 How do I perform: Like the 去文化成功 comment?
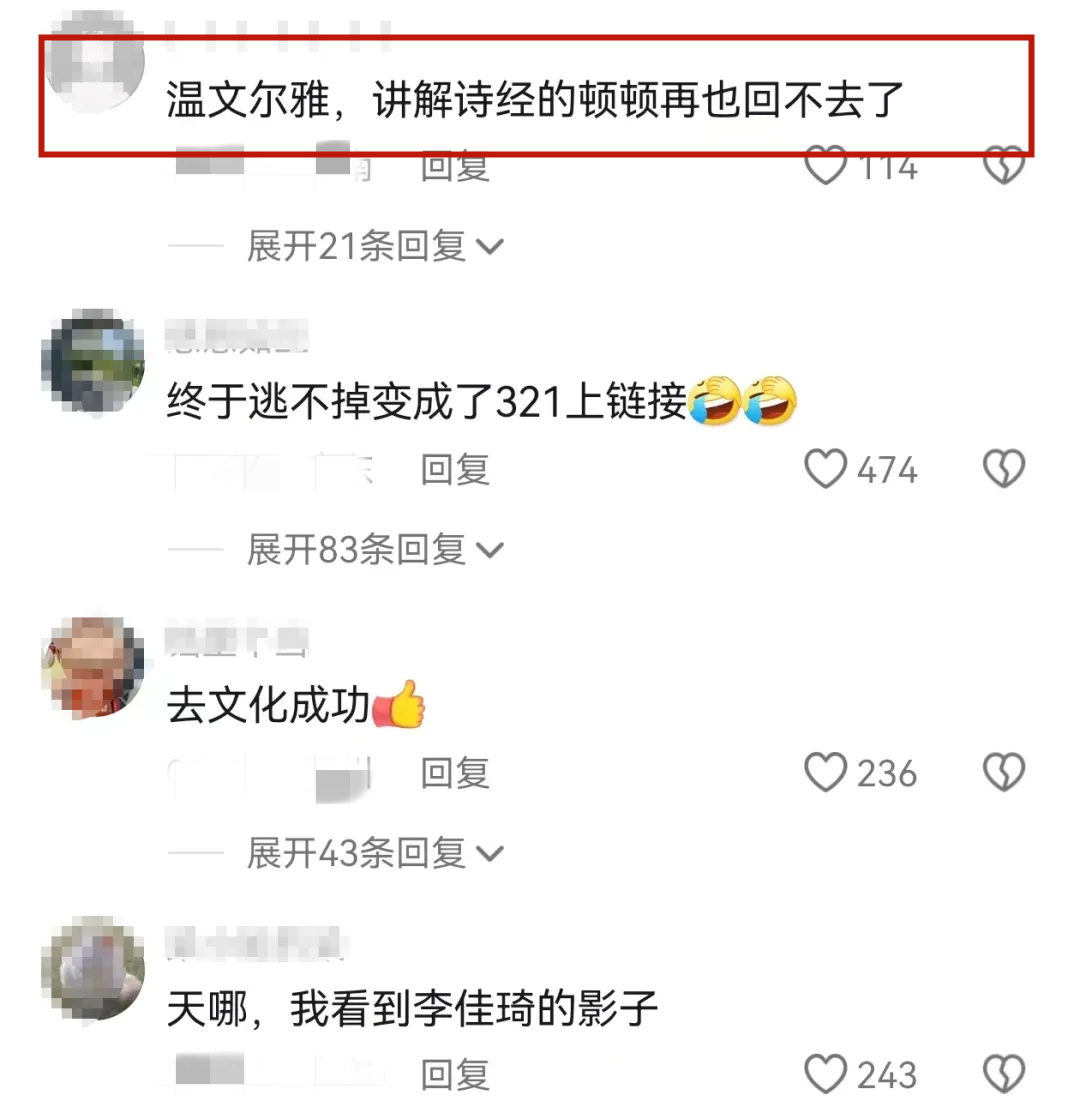(827, 773)
